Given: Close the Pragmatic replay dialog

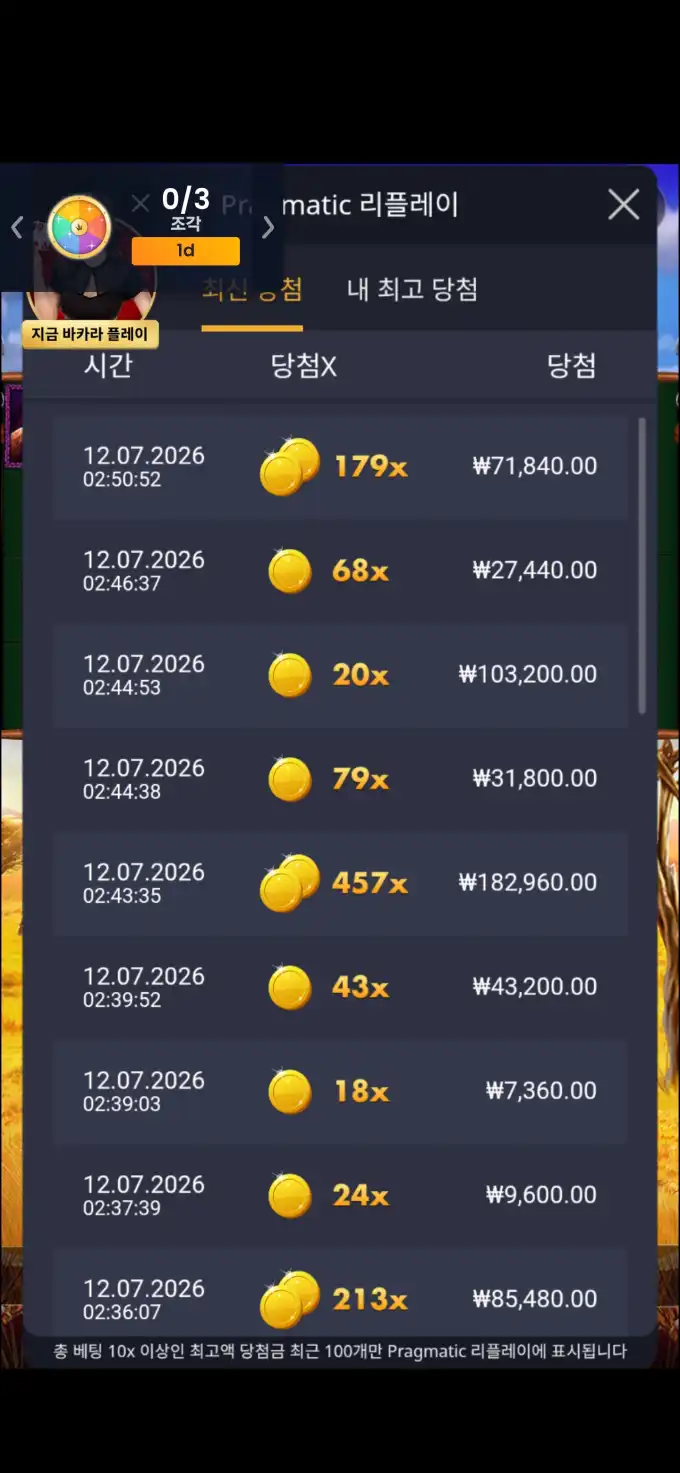Looking at the screenshot, I should tap(624, 205).
